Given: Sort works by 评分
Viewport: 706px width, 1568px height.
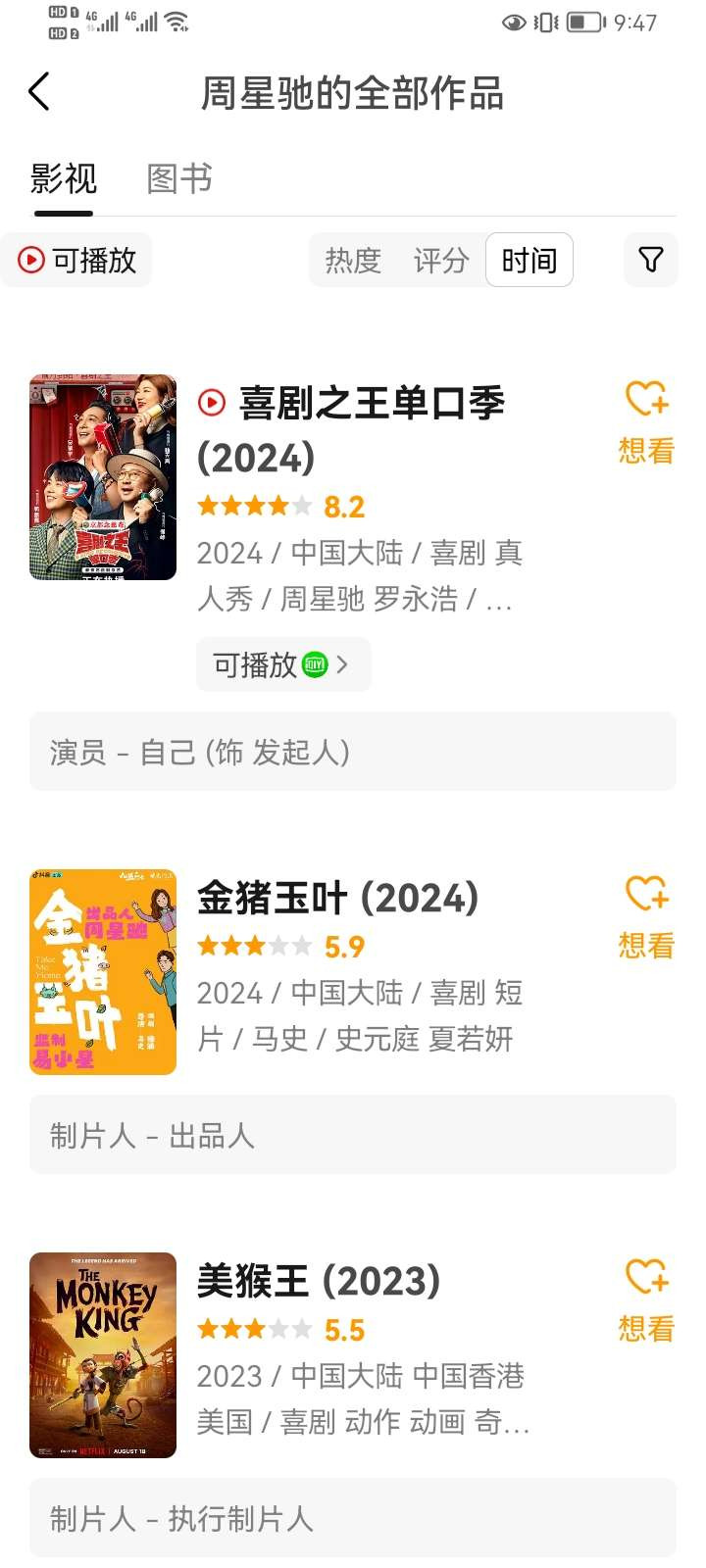Looking at the screenshot, I should click(440, 261).
